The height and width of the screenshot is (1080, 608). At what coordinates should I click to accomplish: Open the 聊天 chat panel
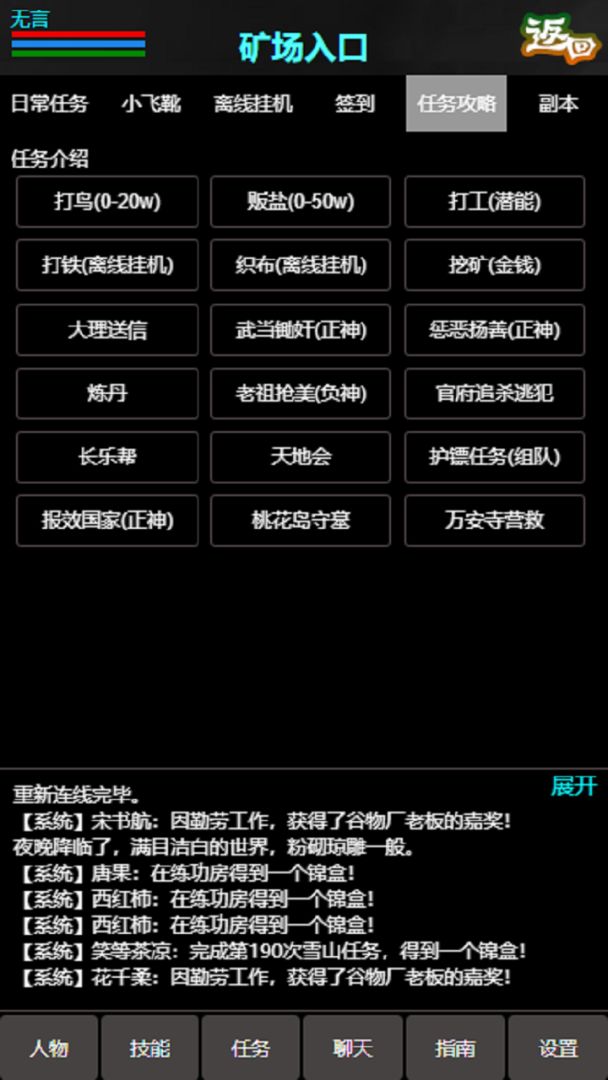[353, 1047]
